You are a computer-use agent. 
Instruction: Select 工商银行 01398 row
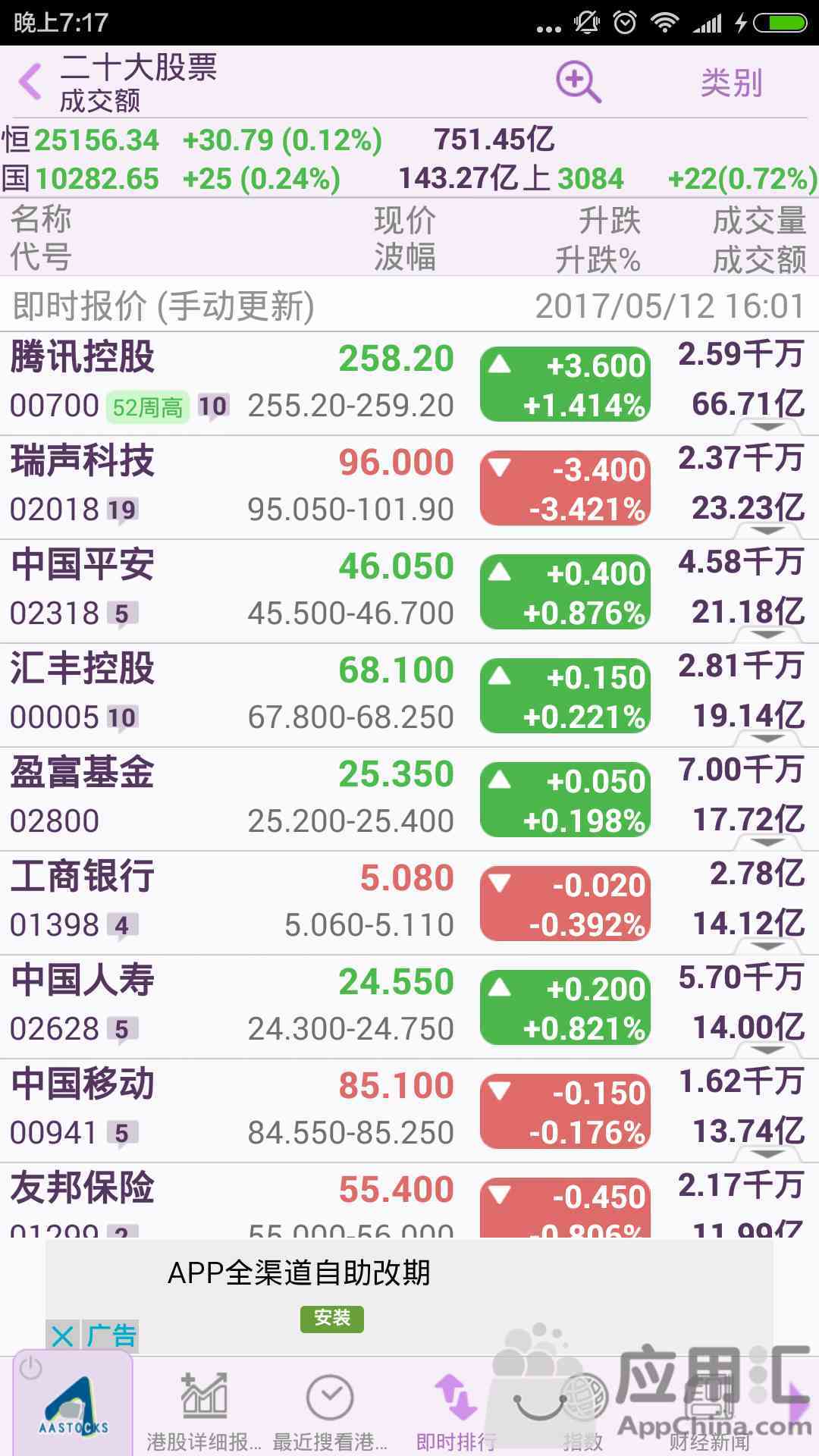[409, 902]
